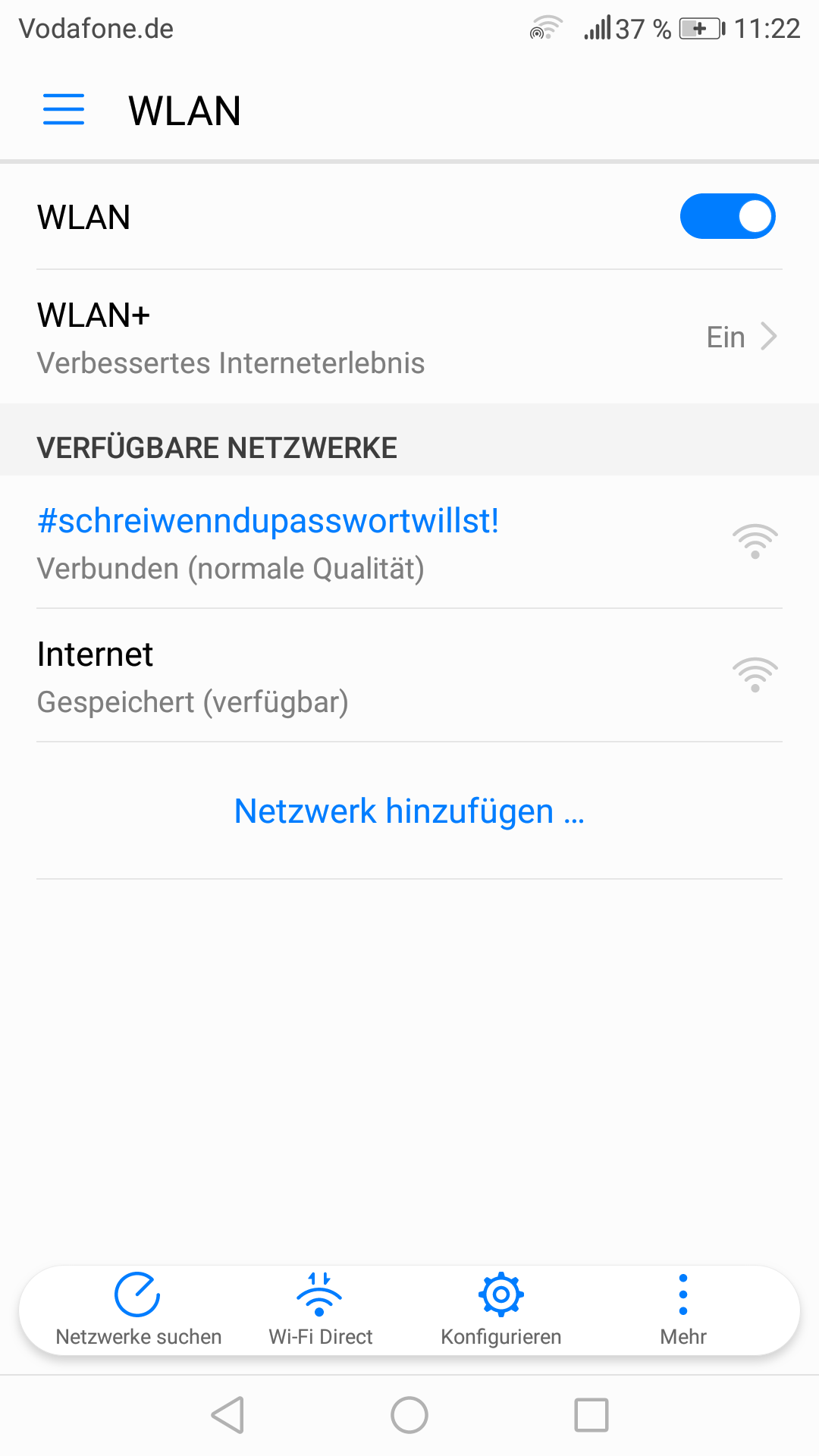Open connected network #schreiwenndupasswortwillst!
The width and height of the screenshot is (819, 1456).
pos(409,543)
